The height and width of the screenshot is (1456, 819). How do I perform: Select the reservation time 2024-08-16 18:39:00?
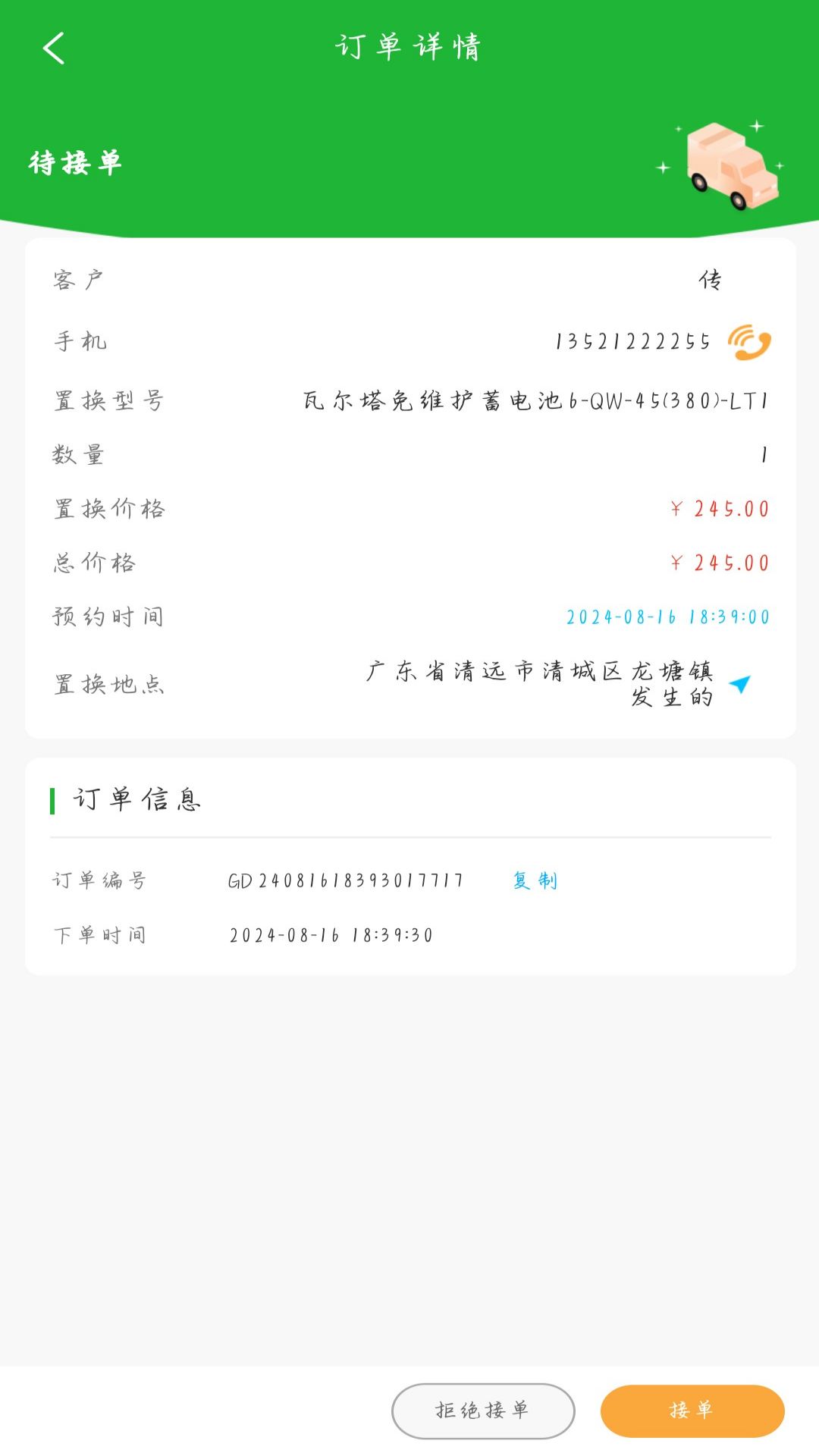tap(669, 617)
